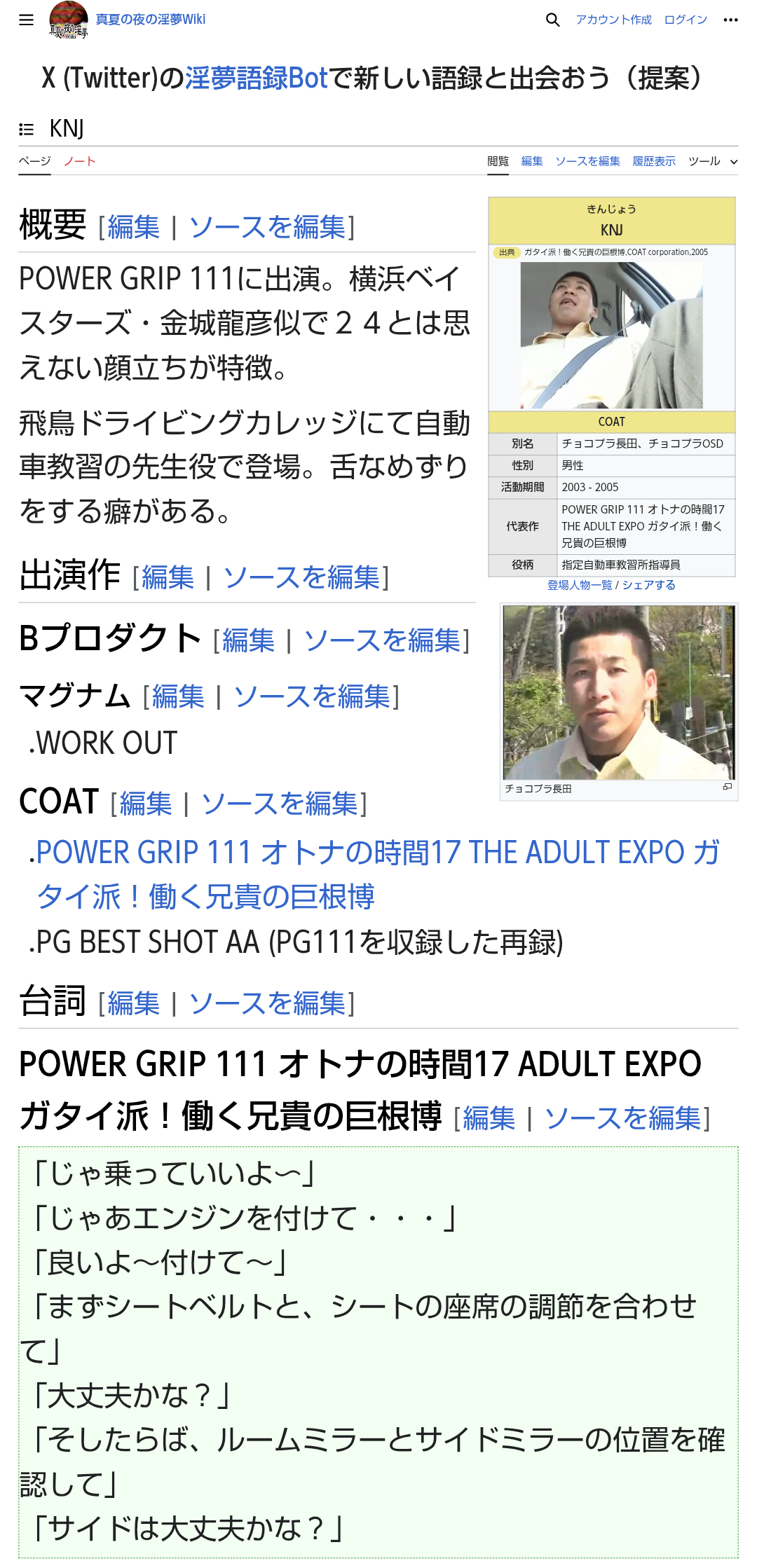This screenshot has height=1568, width=757.
Task: Select the 編集 tab in page toolbar
Action: click(532, 161)
